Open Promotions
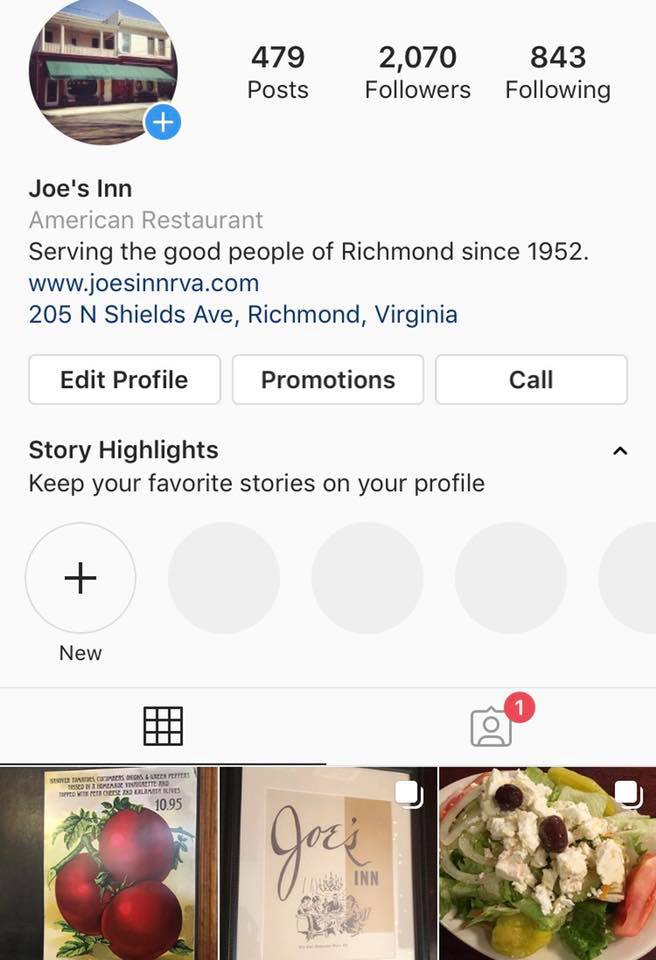656x960 pixels. pos(328,380)
